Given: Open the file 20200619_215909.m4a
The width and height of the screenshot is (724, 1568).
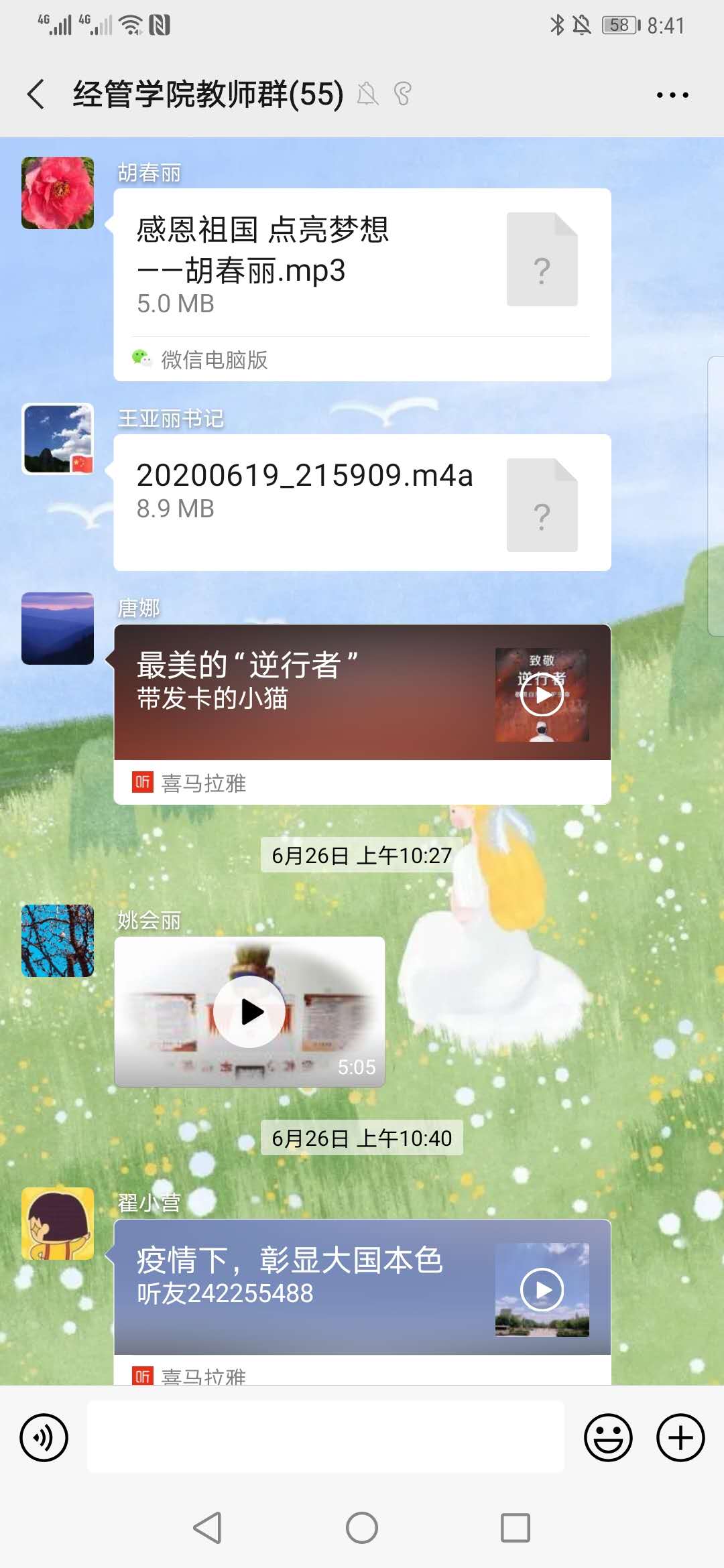Looking at the screenshot, I should coord(362,503).
